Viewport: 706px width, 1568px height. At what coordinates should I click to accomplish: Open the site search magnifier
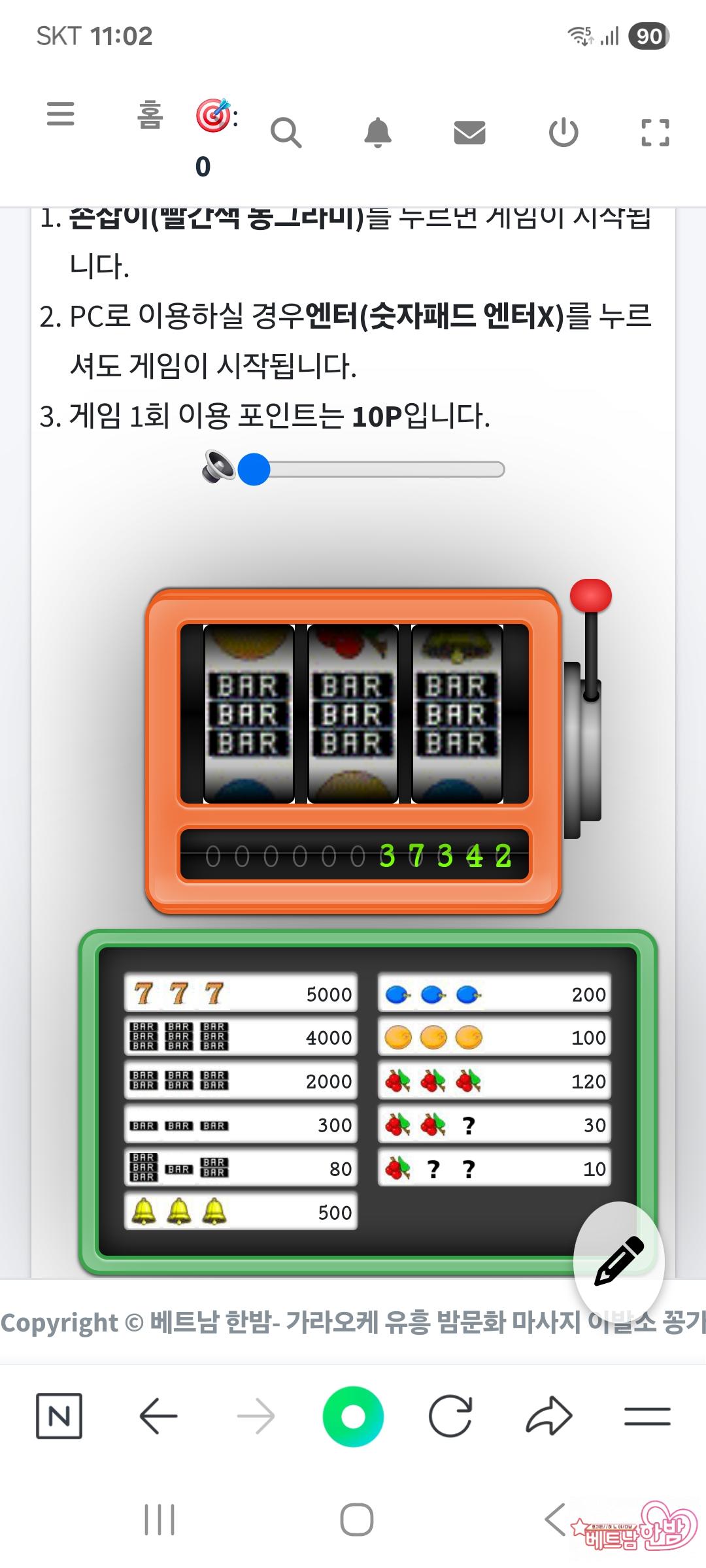click(x=286, y=133)
